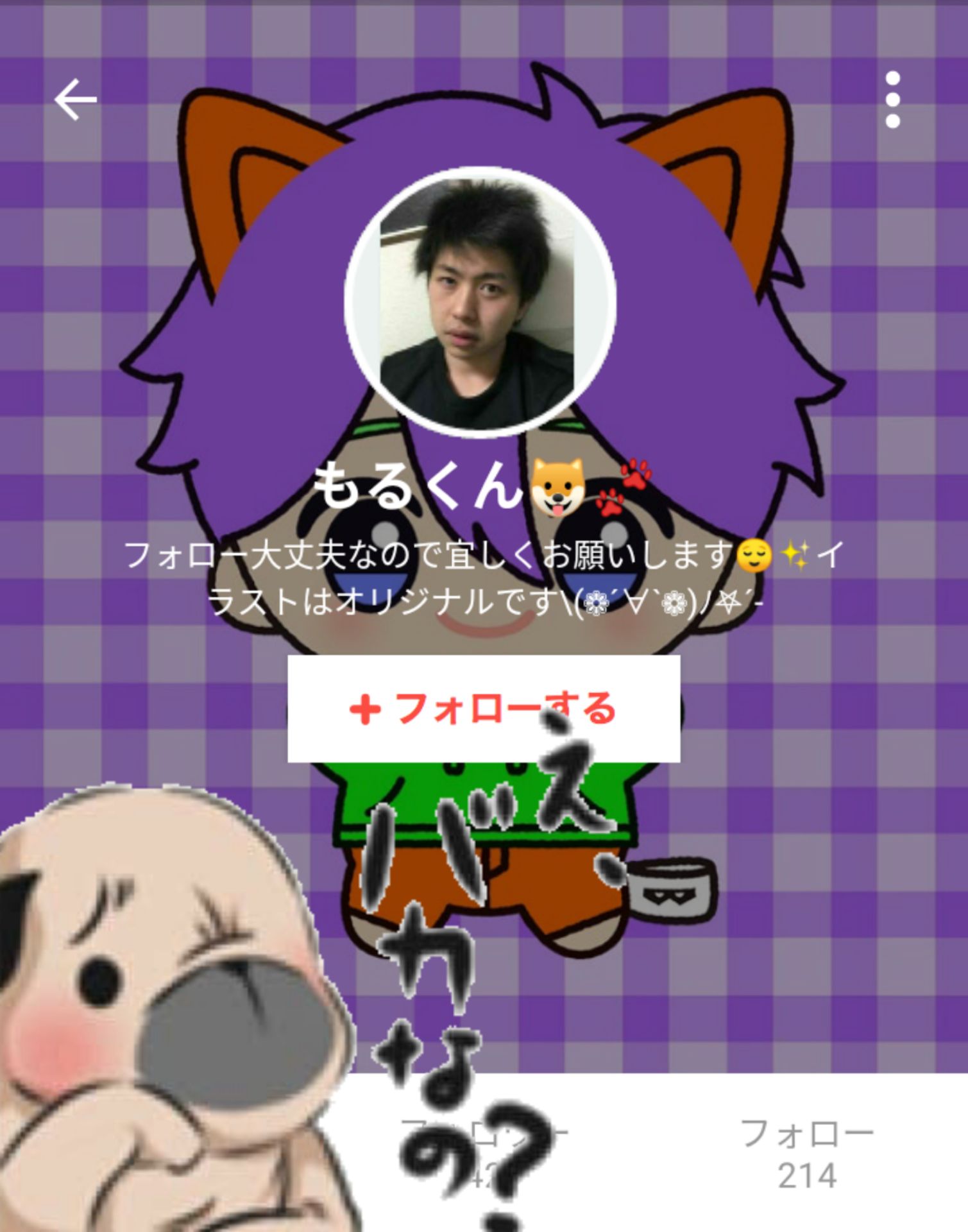
Task: Tap the フォローする follow button
Action: pos(484,708)
